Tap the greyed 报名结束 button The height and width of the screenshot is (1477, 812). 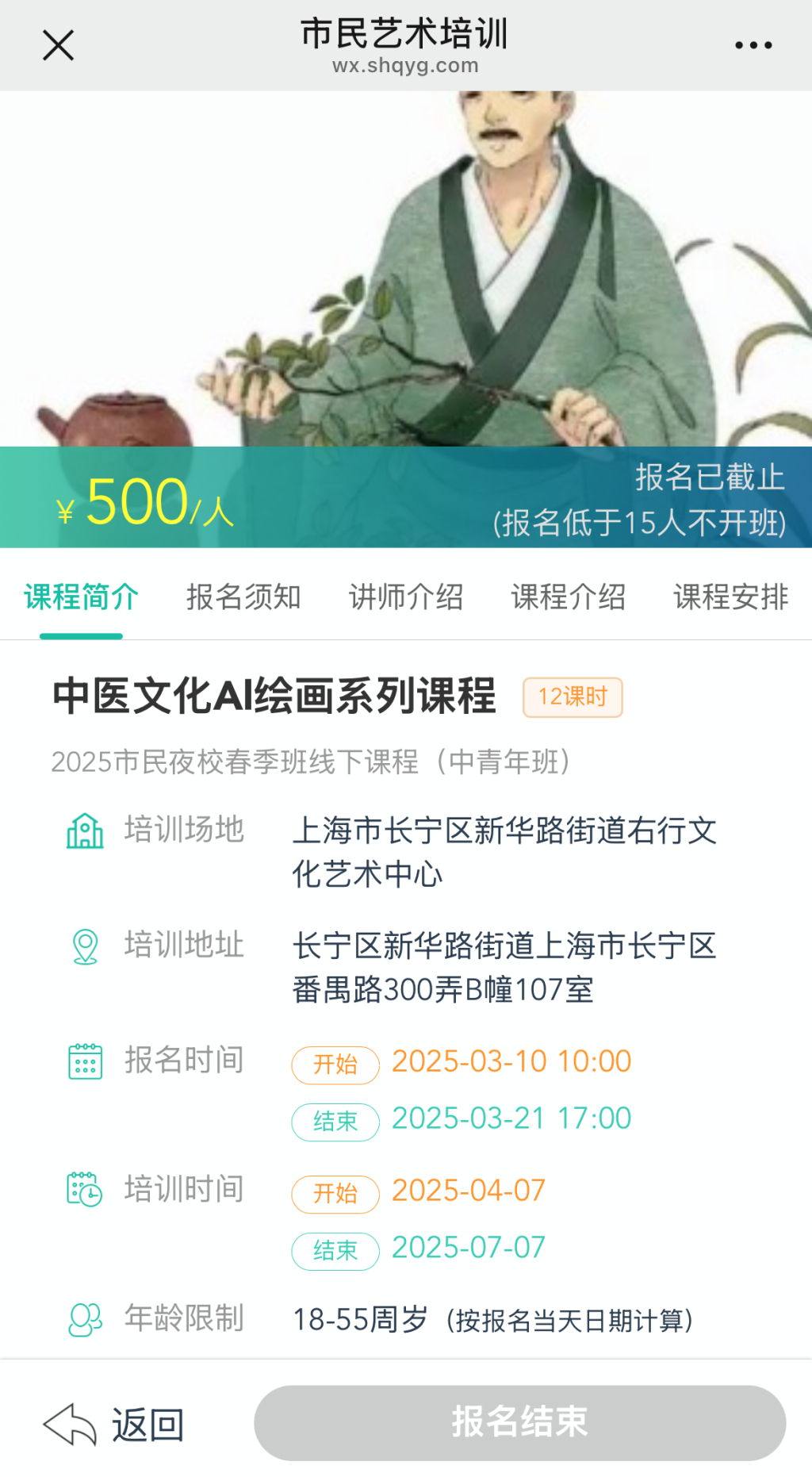pos(519,1423)
